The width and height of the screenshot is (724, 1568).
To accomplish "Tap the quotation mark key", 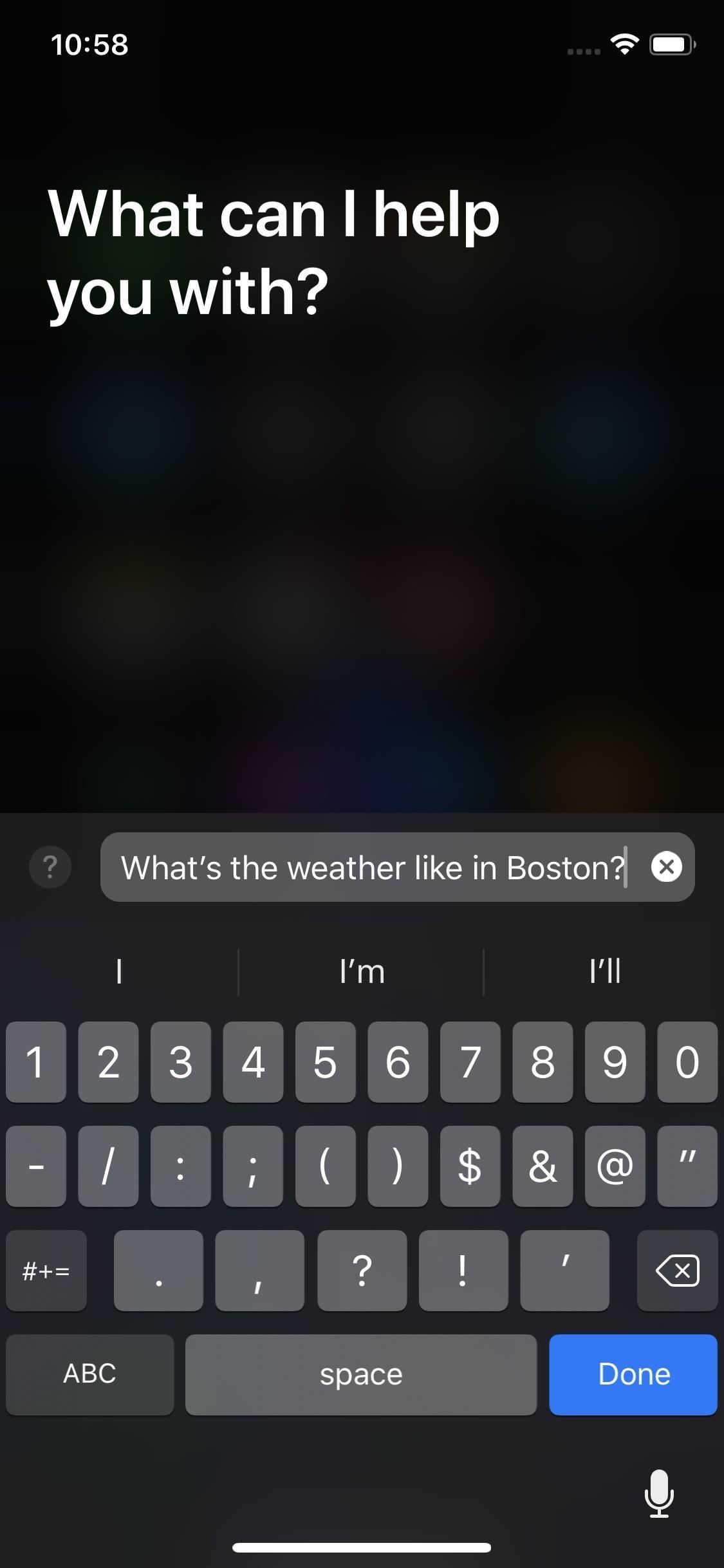I will [686, 1166].
